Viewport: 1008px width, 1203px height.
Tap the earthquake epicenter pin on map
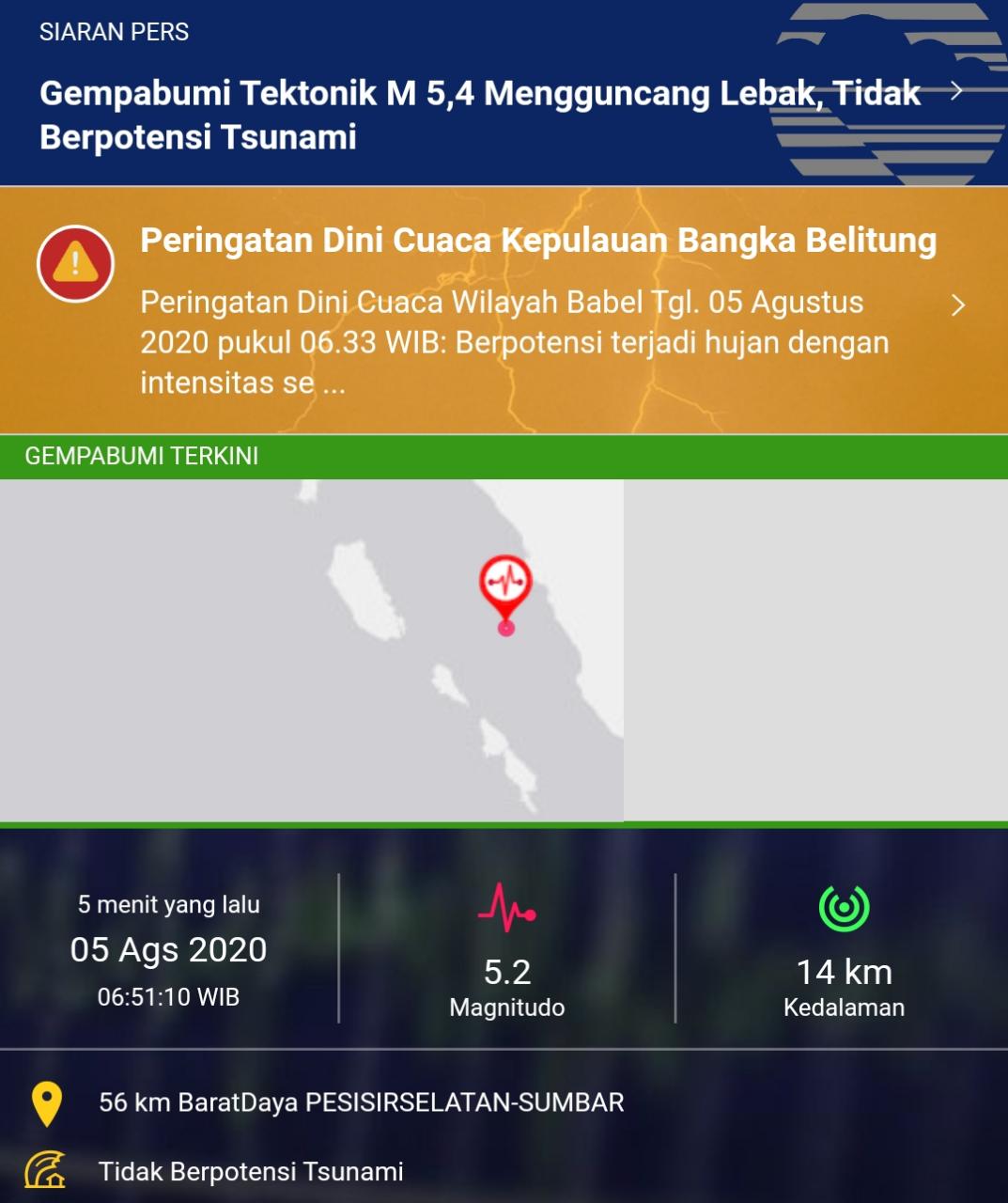point(505,586)
